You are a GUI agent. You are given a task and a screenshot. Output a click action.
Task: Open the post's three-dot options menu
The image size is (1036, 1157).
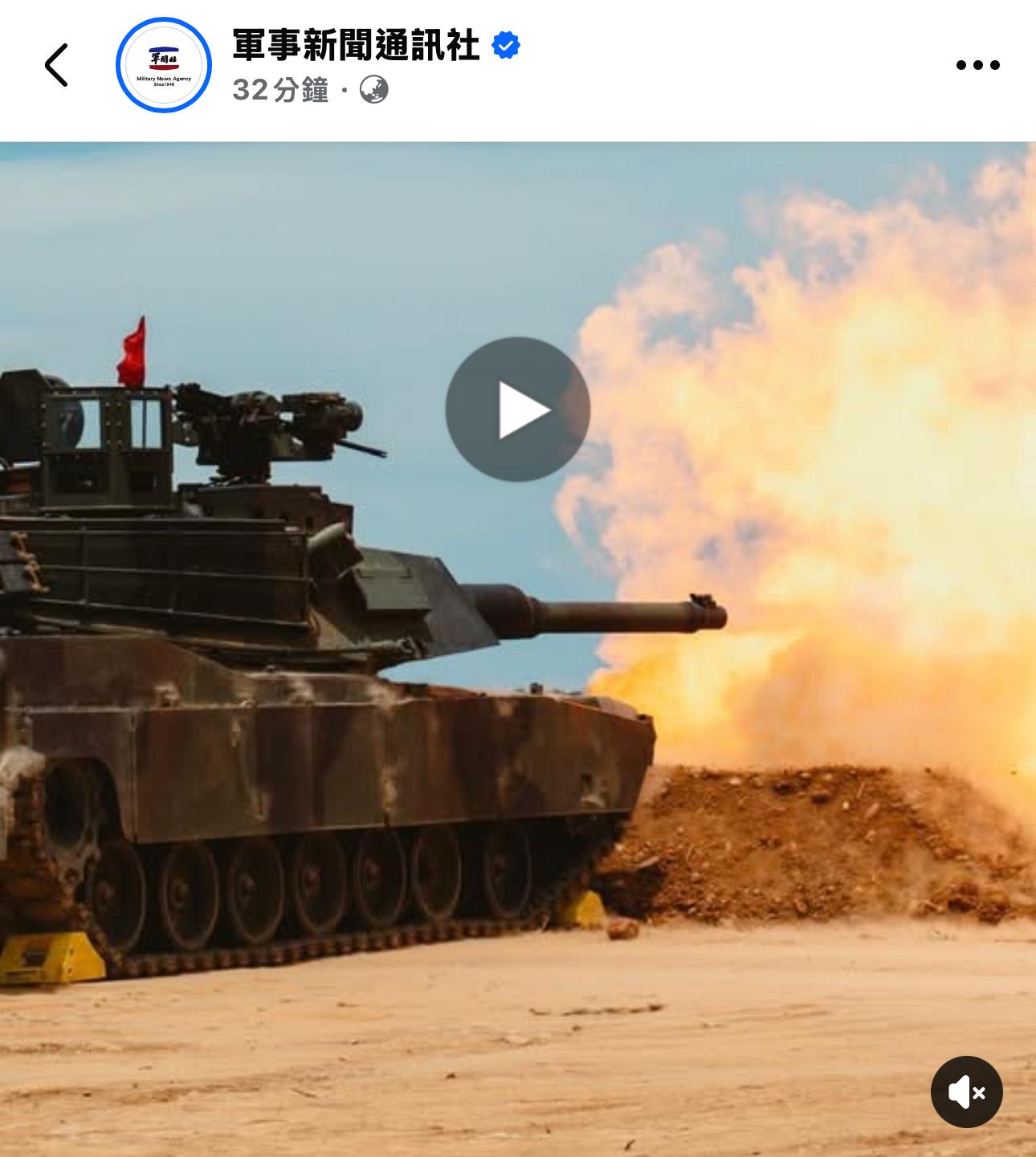pos(977,65)
